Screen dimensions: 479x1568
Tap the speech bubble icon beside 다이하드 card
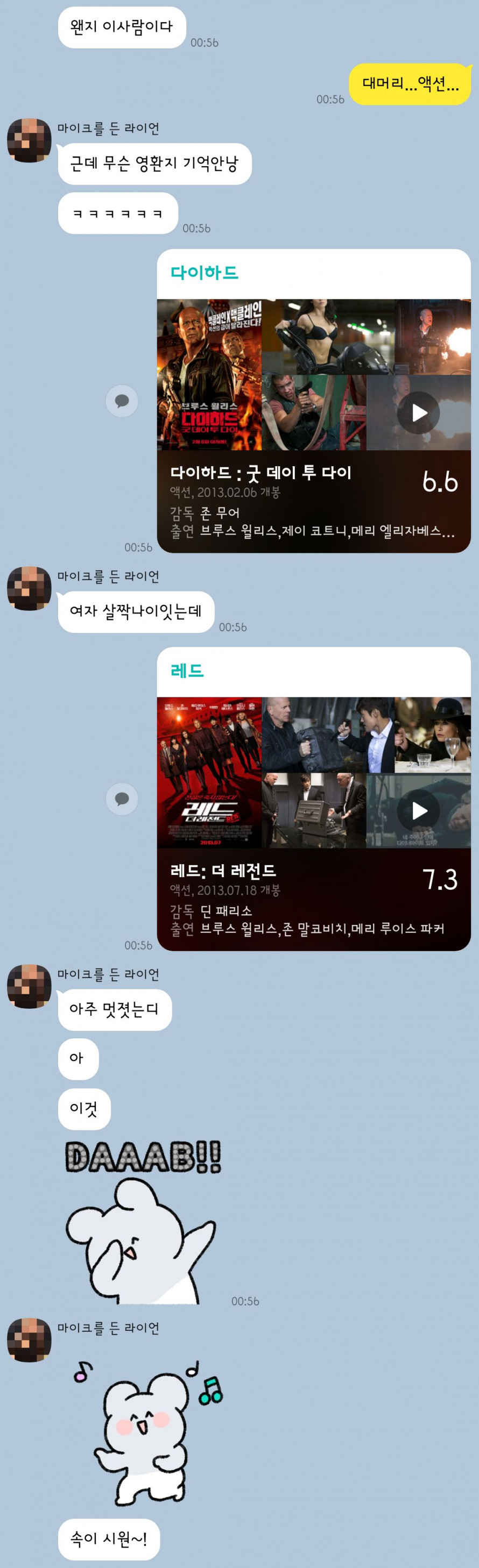(122, 401)
